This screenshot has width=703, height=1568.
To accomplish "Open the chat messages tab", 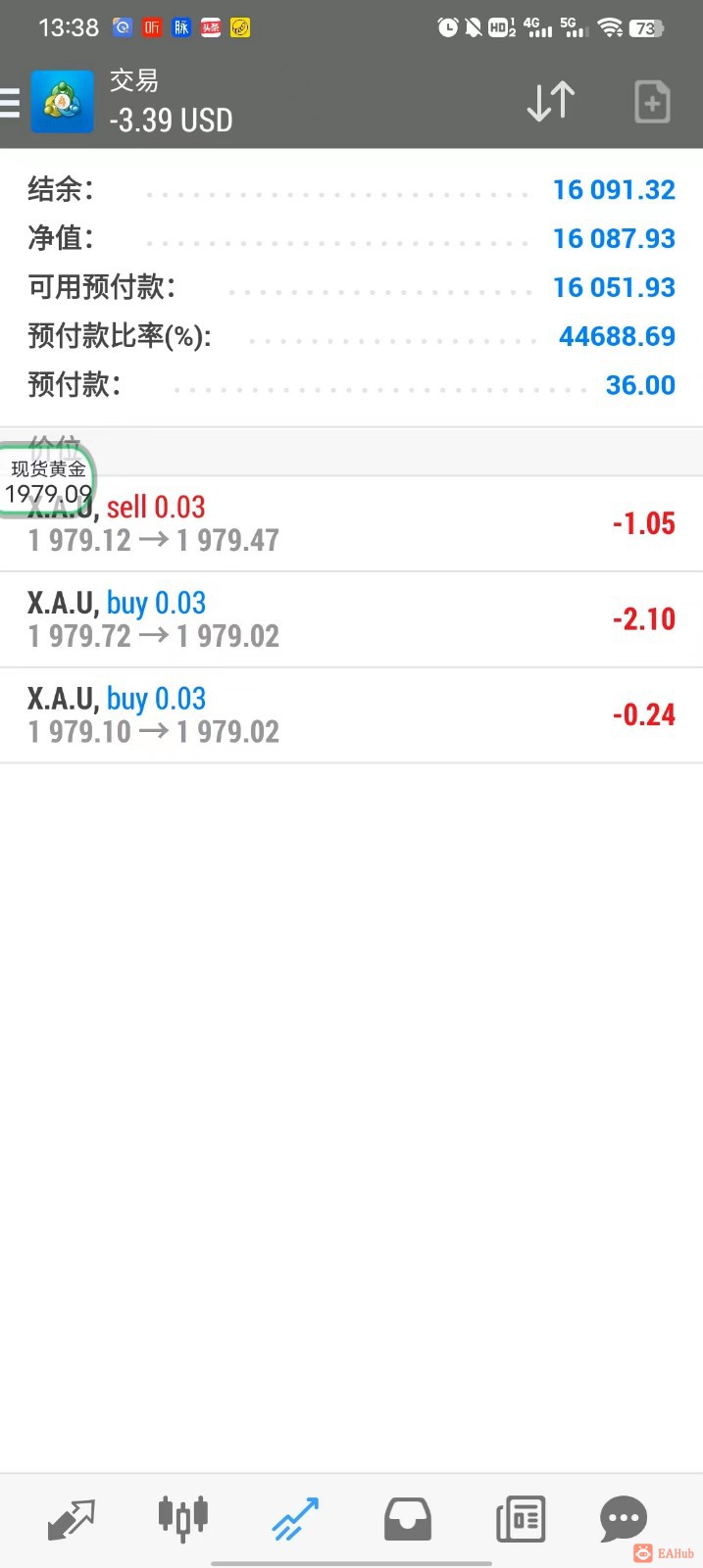I will click(623, 1519).
